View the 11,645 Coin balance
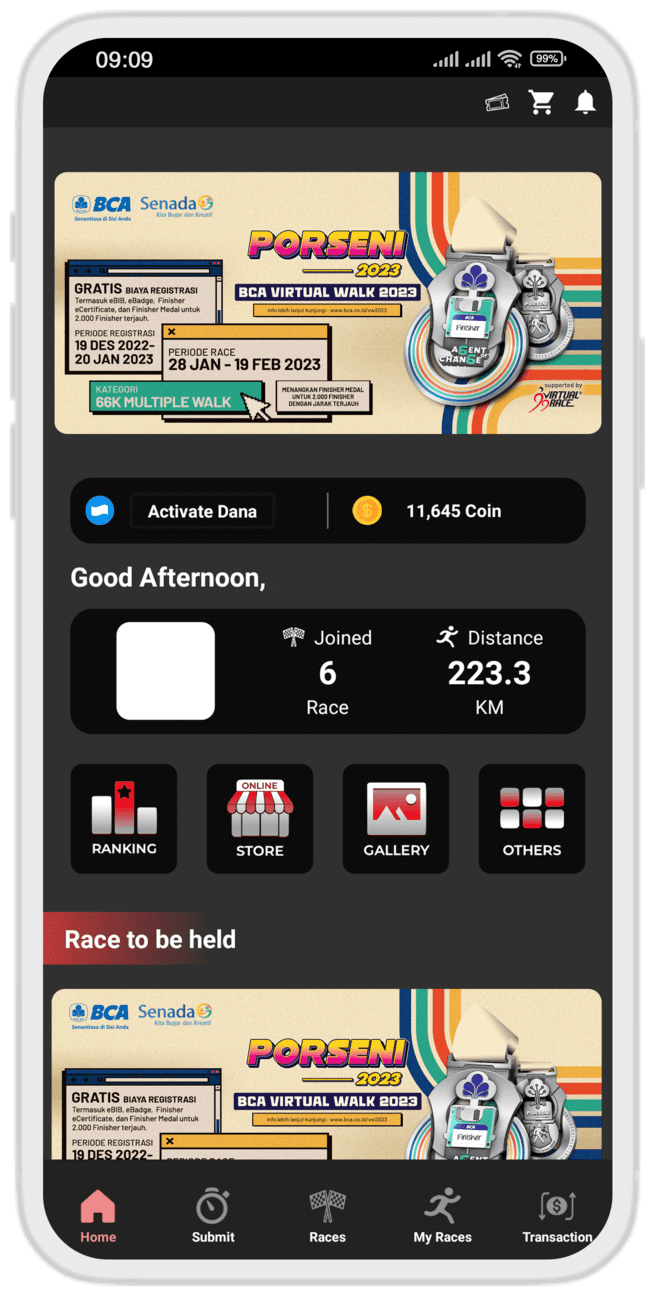The image size is (654, 1303). click(x=452, y=511)
